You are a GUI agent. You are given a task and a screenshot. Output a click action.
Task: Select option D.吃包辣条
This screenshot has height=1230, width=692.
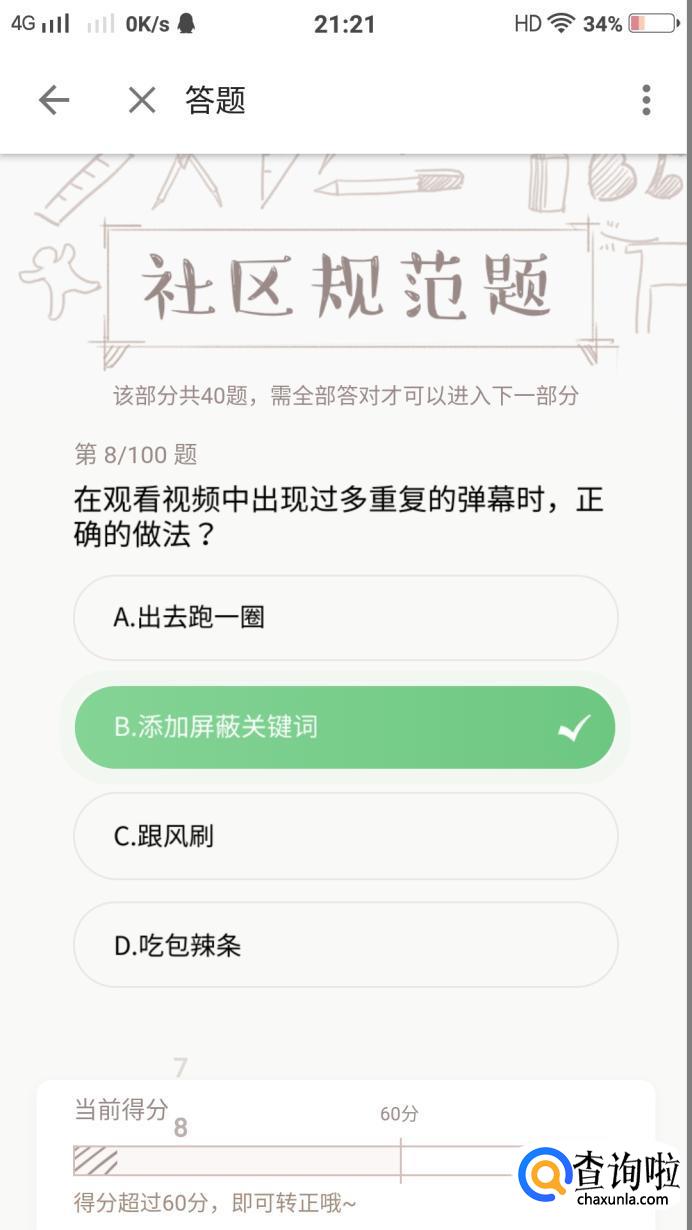point(345,945)
